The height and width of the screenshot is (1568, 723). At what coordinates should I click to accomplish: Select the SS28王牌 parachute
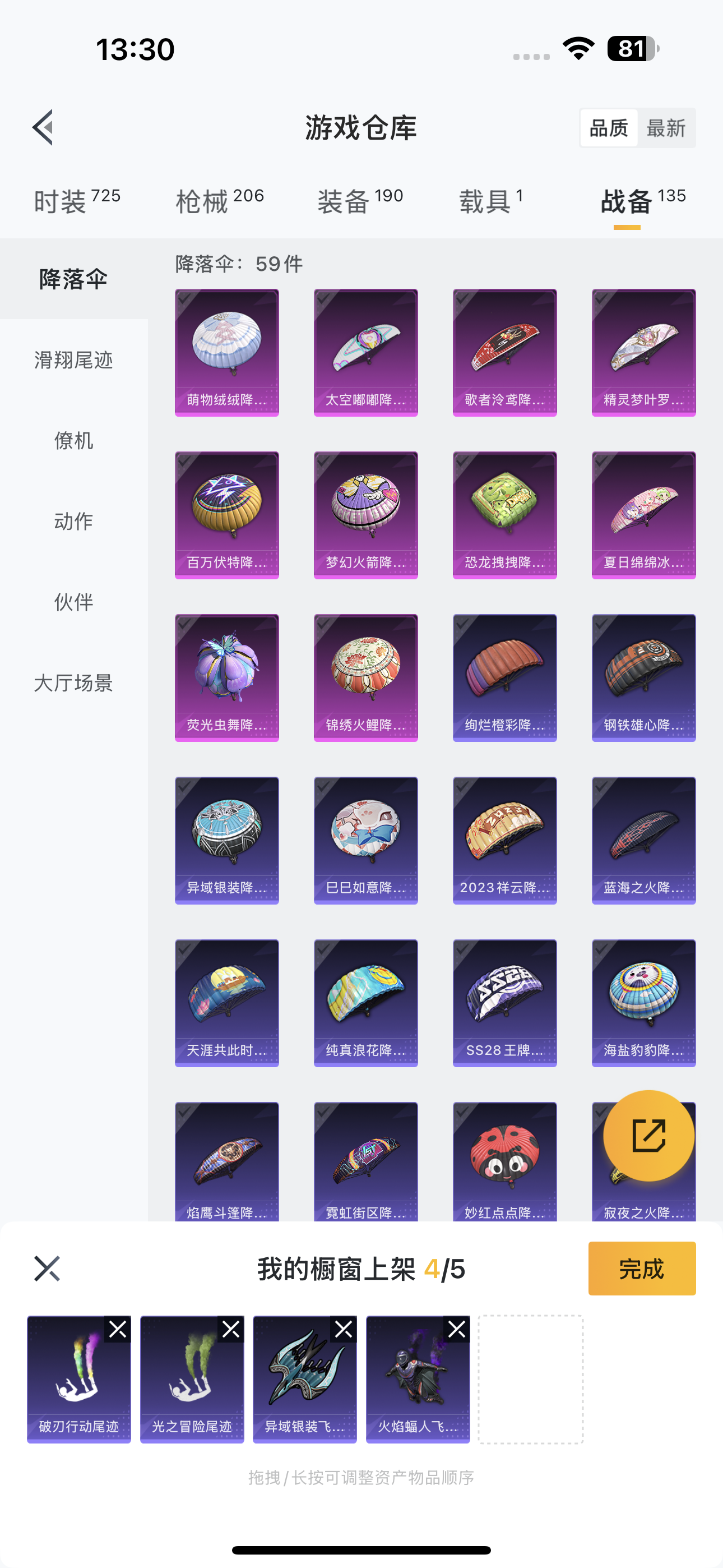coord(504,1003)
